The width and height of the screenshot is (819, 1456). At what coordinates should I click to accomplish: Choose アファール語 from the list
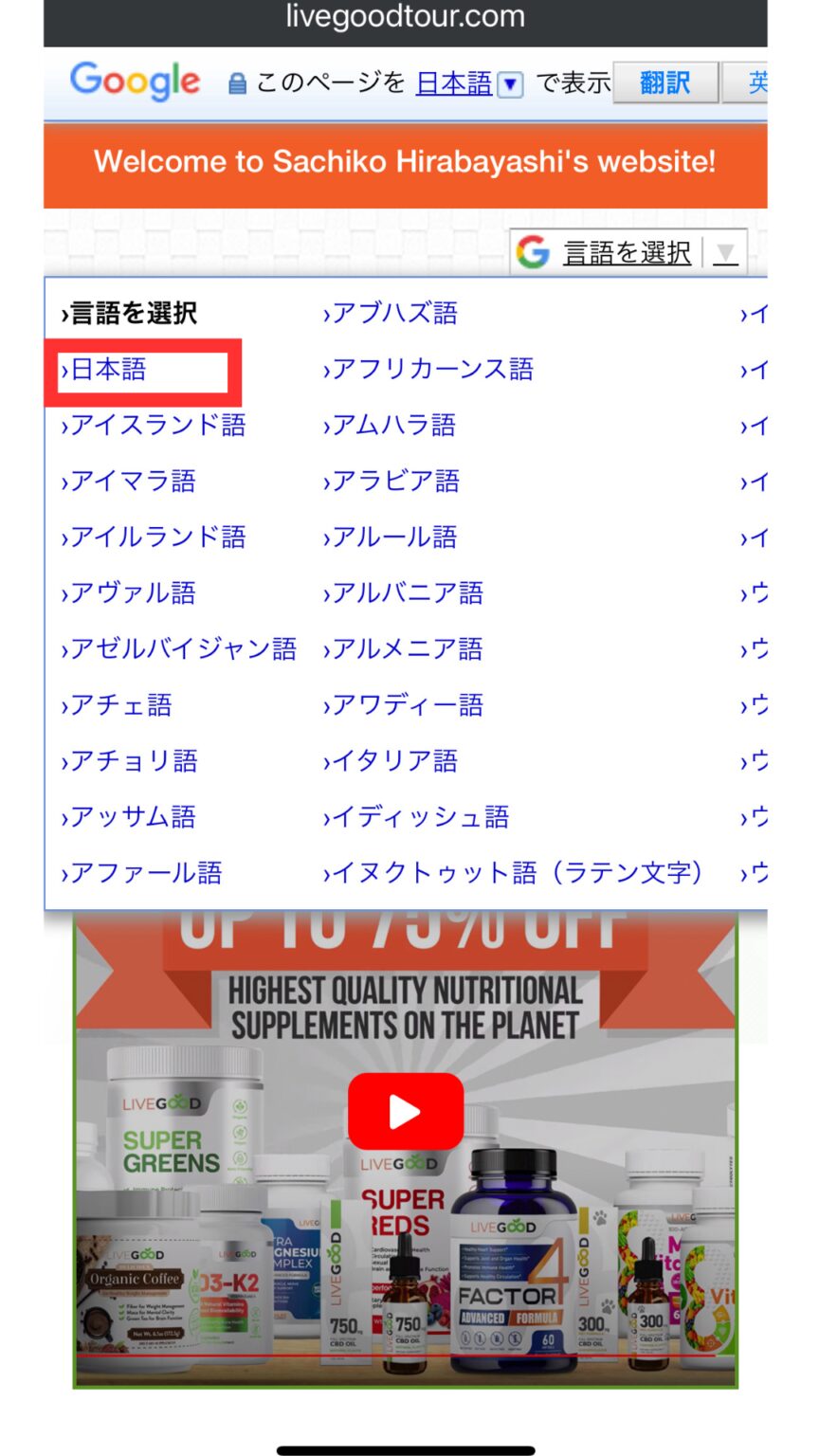click(141, 873)
